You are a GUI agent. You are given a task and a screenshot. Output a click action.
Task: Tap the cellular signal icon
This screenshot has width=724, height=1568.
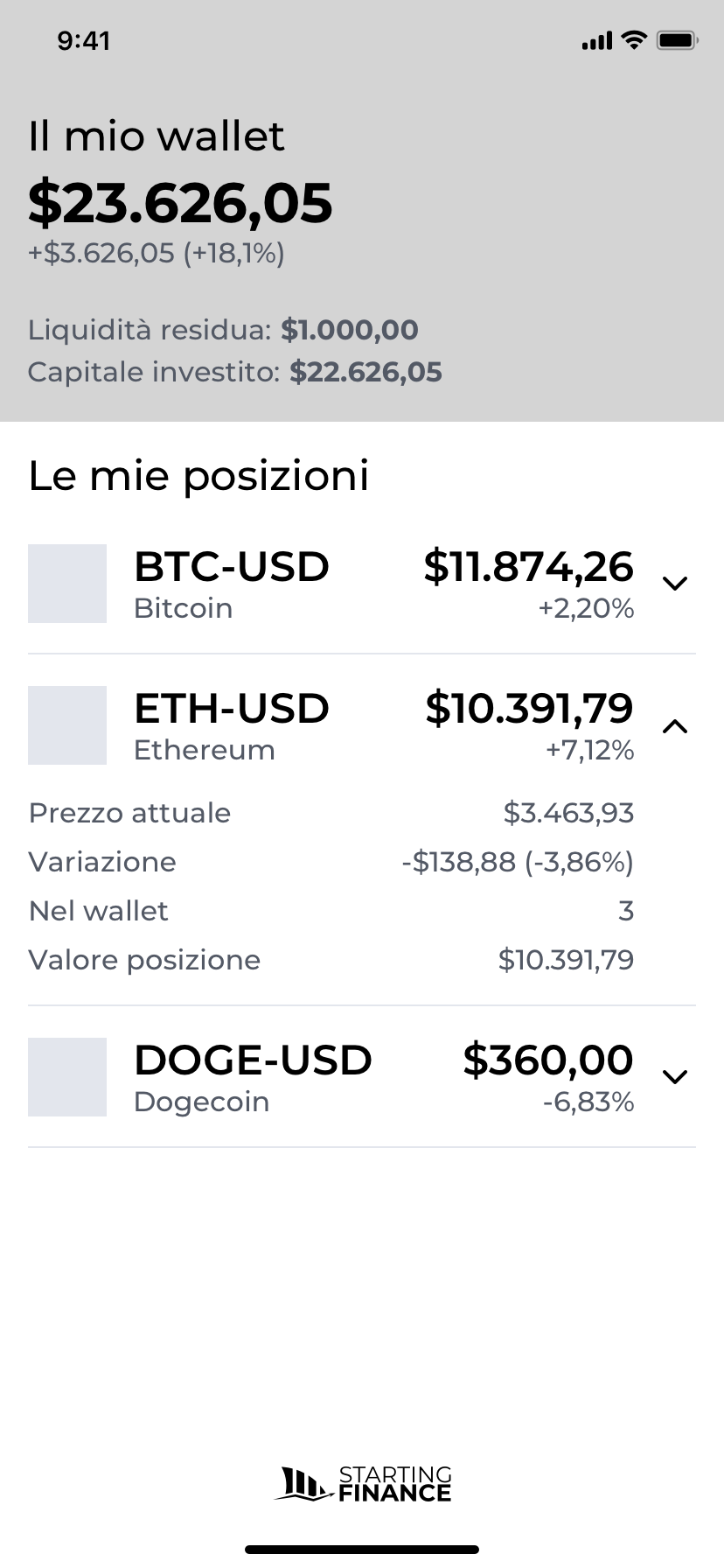(x=597, y=39)
